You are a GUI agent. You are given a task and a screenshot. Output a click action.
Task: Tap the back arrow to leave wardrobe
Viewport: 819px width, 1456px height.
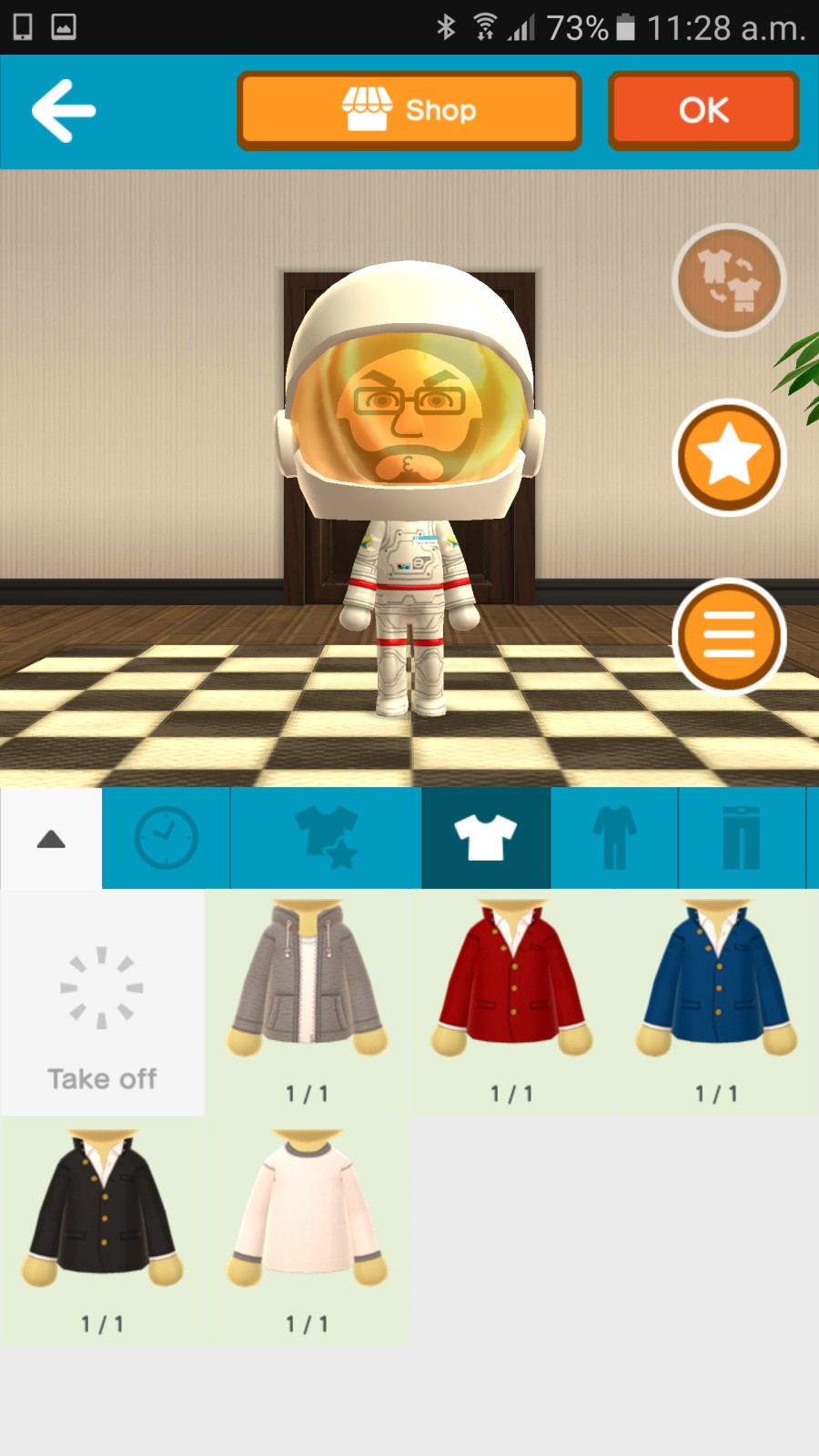[x=62, y=110]
